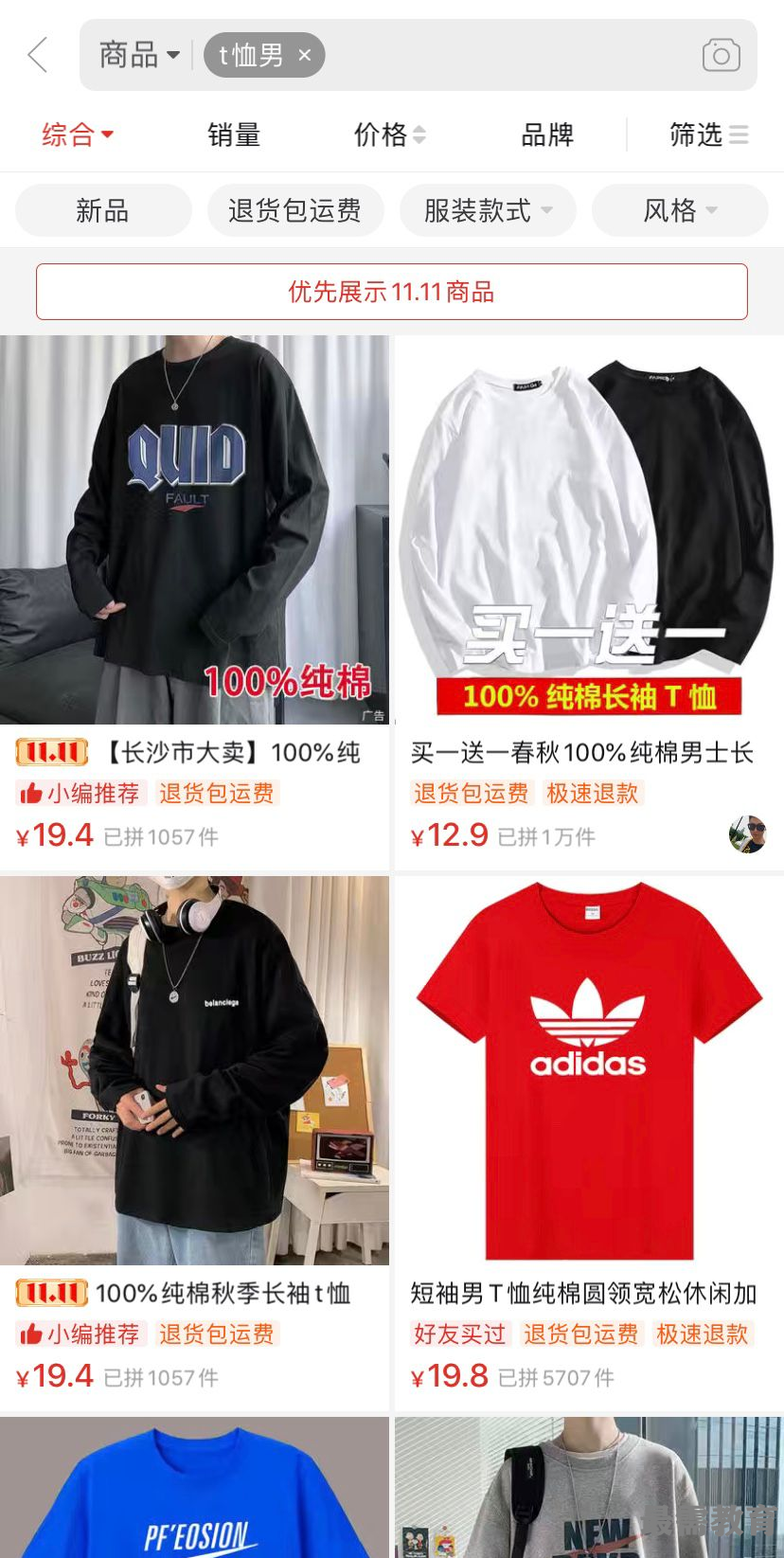Go back using the back arrow
The image size is (784, 1558).
38,55
